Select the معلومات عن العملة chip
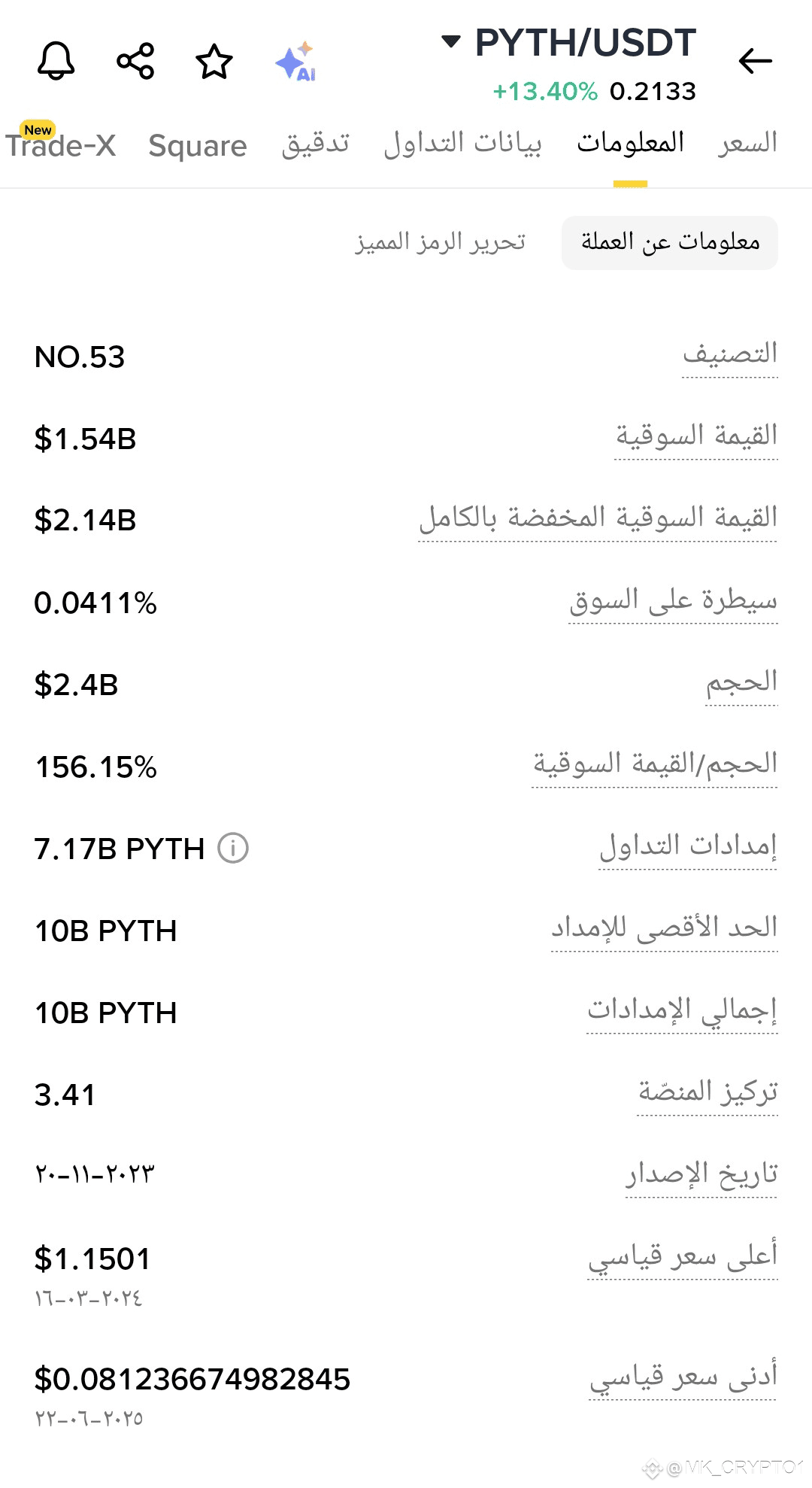812x1488 pixels. (x=670, y=242)
